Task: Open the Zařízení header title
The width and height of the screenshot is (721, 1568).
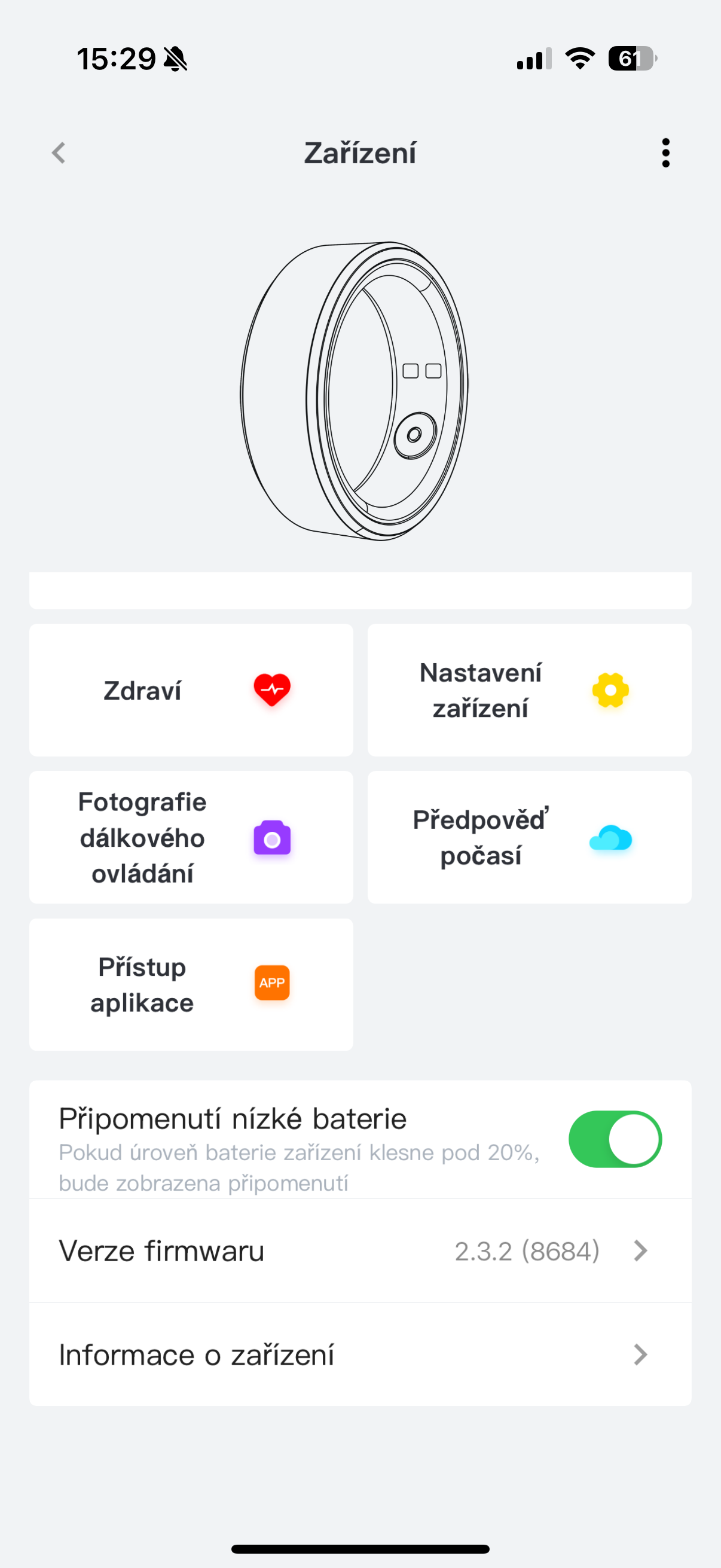Action: click(x=360, y=152)
